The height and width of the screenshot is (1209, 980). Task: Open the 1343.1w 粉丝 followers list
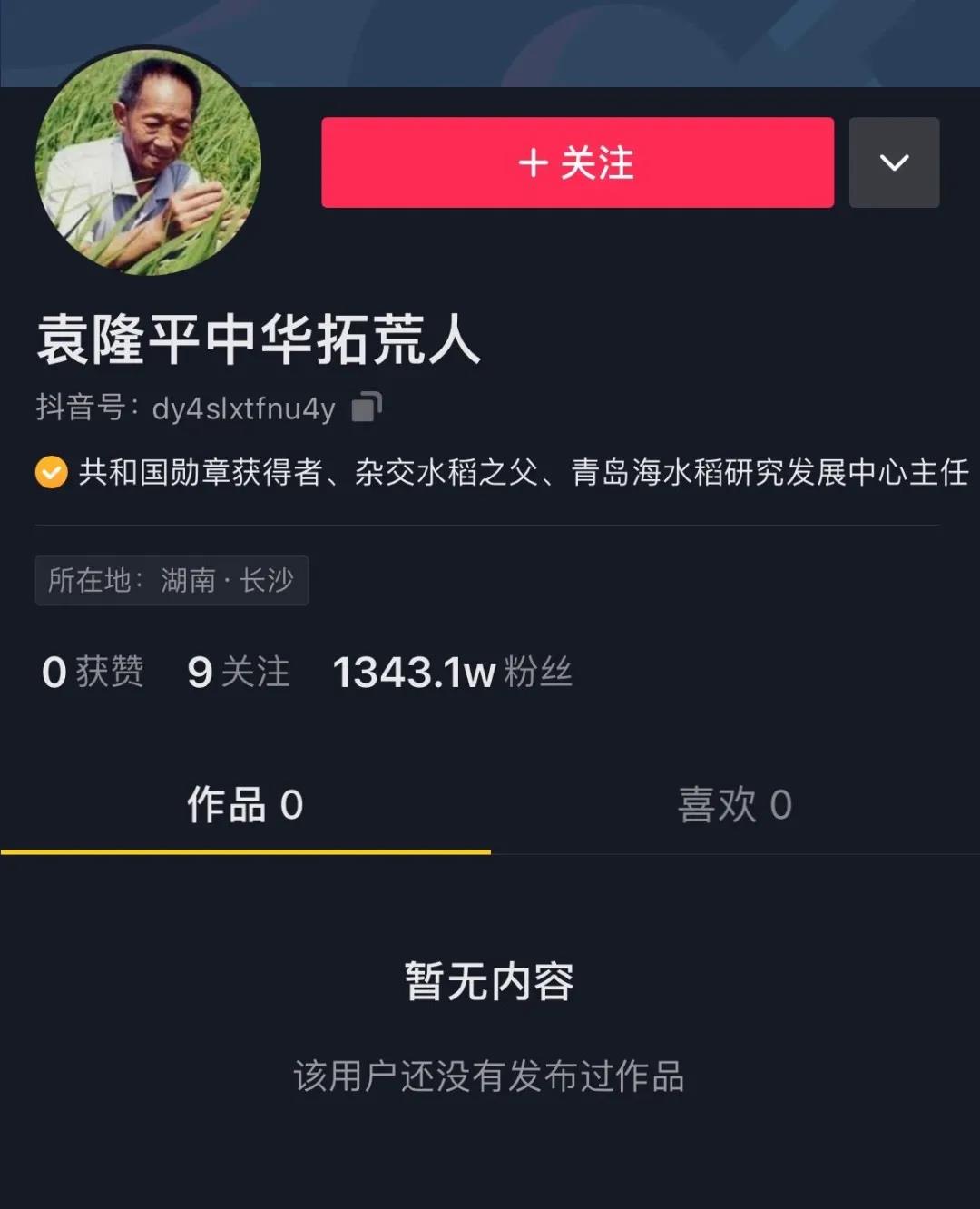tap(452, 673)
